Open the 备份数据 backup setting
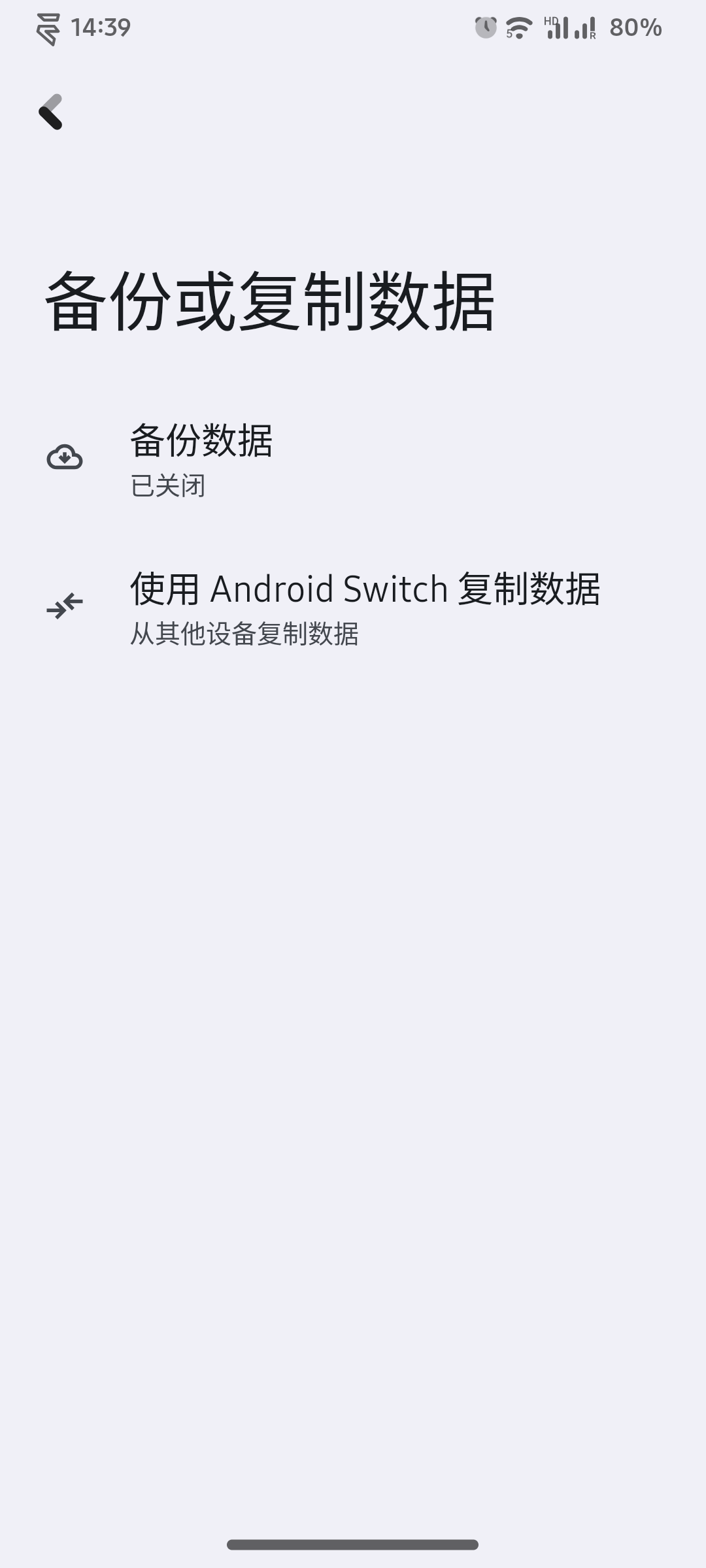This screenshot has height=1568, width=706. click(353, 459)
